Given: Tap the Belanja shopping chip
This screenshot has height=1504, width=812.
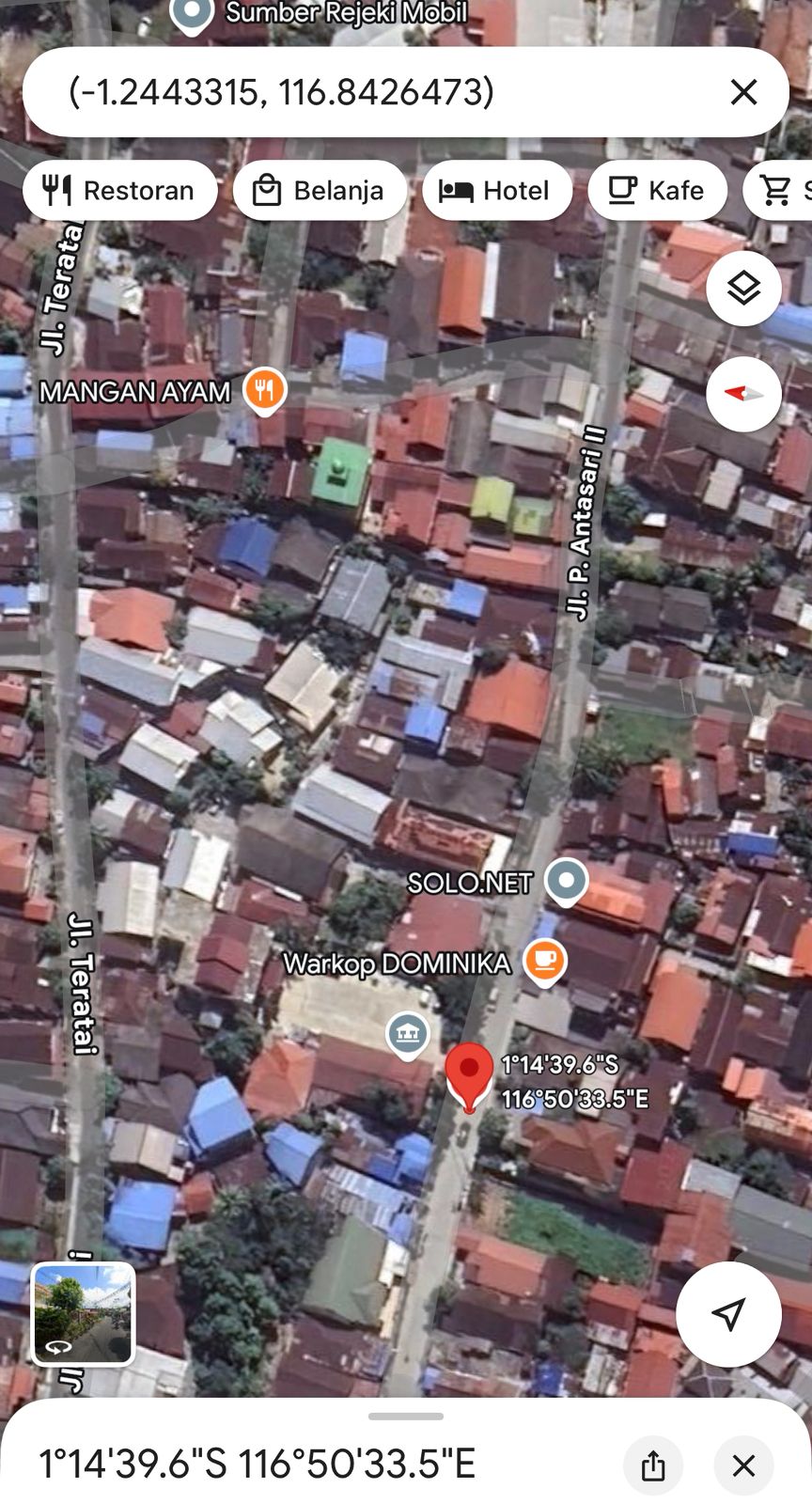Looking at the screenshot, I should [320, 190].
